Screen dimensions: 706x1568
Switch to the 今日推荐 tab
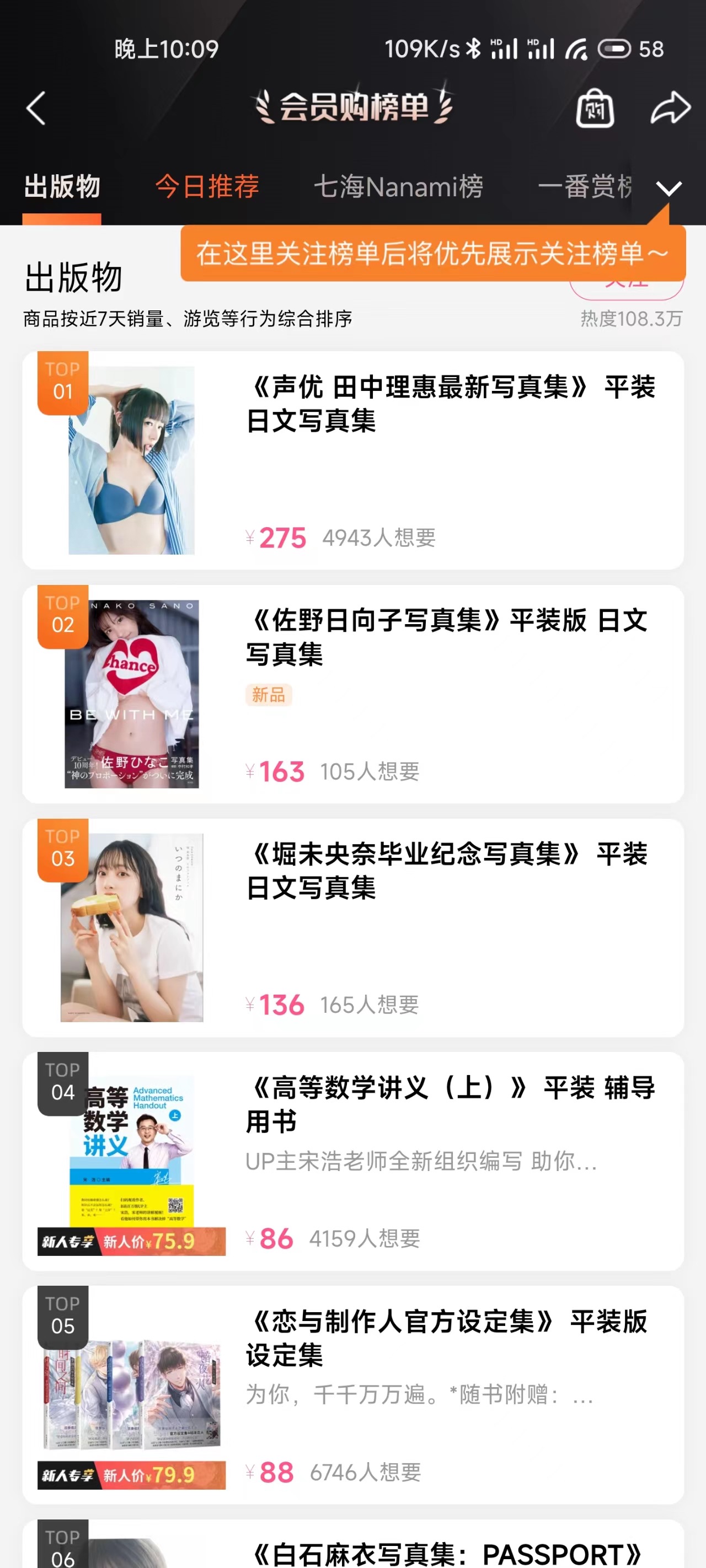pyautogui.click(x=207, y=186)
